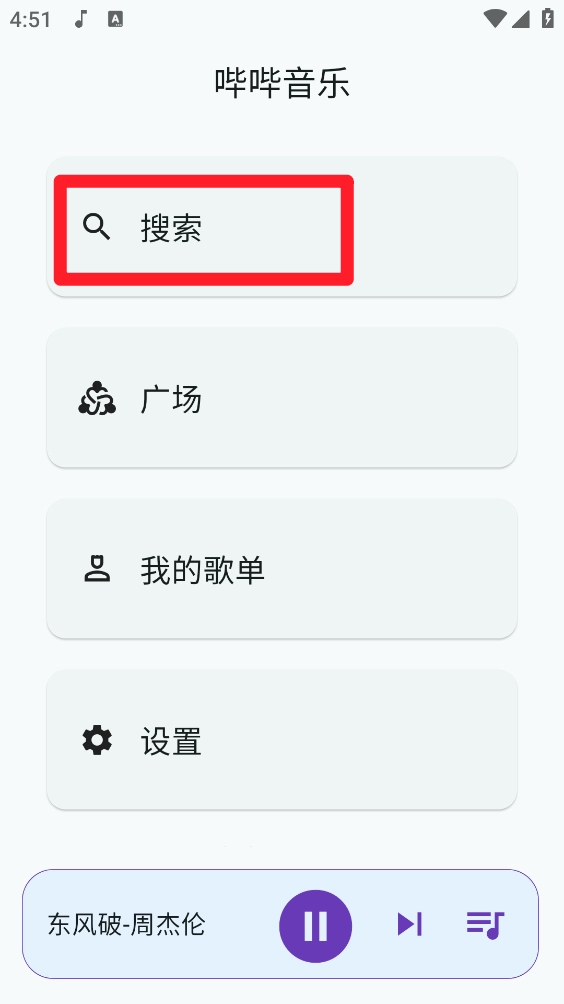Pause the playing song

[x=316, y=925]
